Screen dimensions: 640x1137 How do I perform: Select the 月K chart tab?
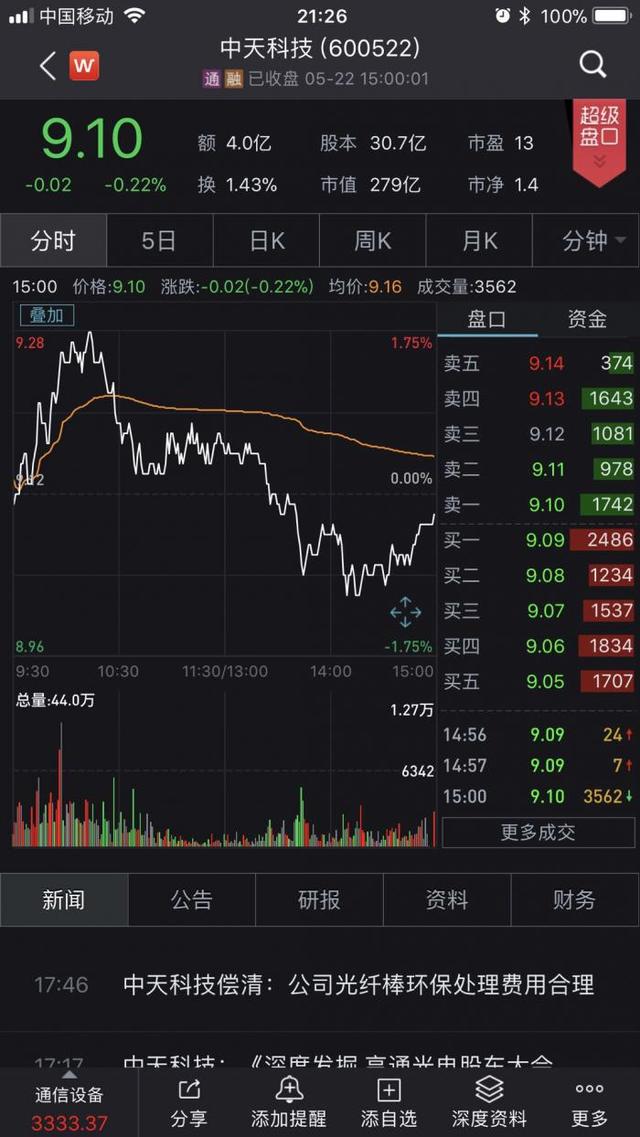(x=479, y=241)
